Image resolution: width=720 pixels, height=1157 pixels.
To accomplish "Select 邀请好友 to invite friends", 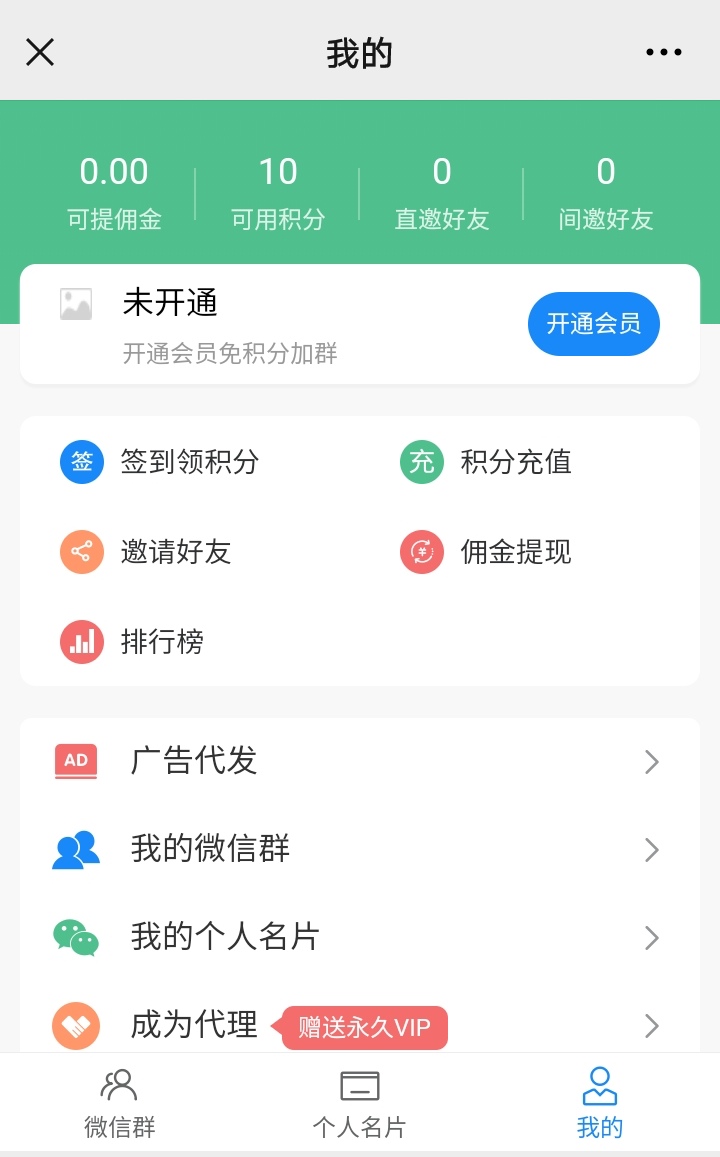I will pyautogui.click(x=145, y=552).
